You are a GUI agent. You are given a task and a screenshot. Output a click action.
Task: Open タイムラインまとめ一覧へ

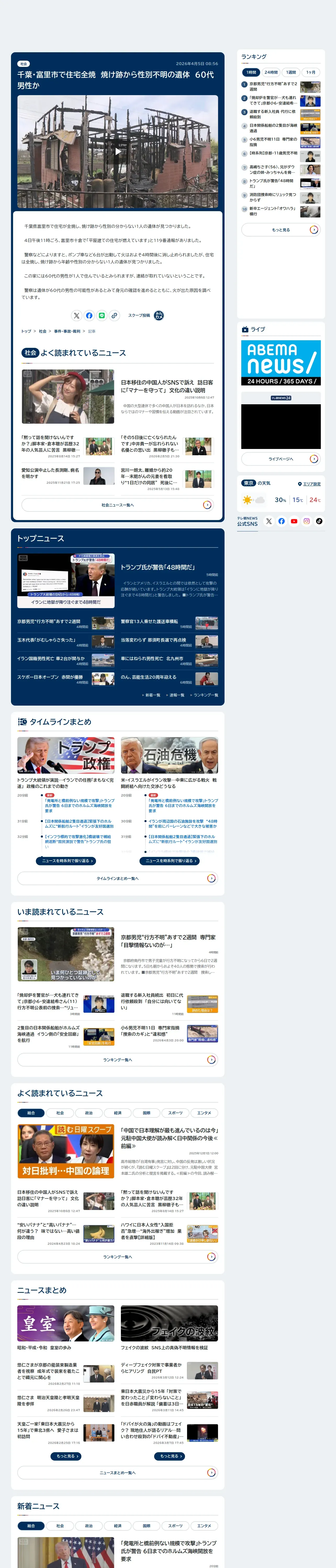117,878
